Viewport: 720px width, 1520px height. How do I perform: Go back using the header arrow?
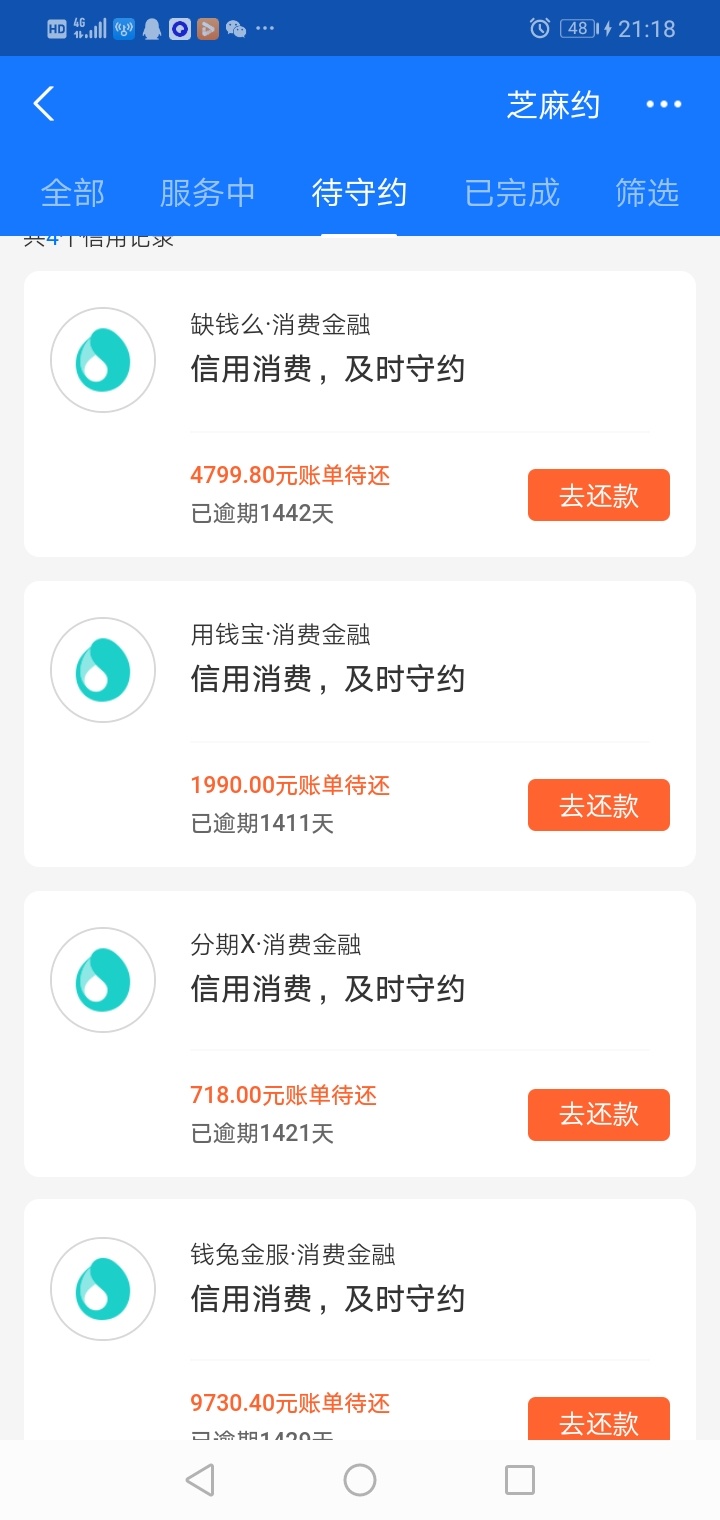43,104
